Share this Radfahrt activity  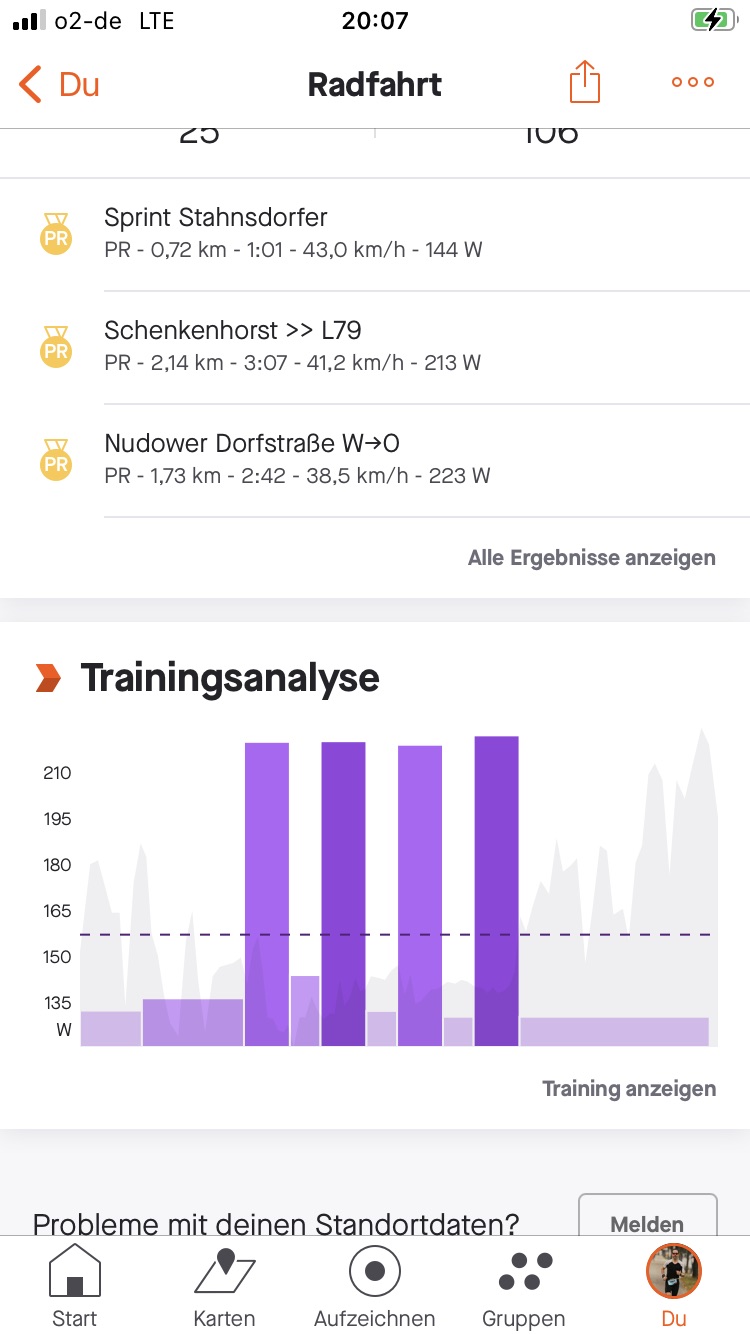click(x=585, y=82)
